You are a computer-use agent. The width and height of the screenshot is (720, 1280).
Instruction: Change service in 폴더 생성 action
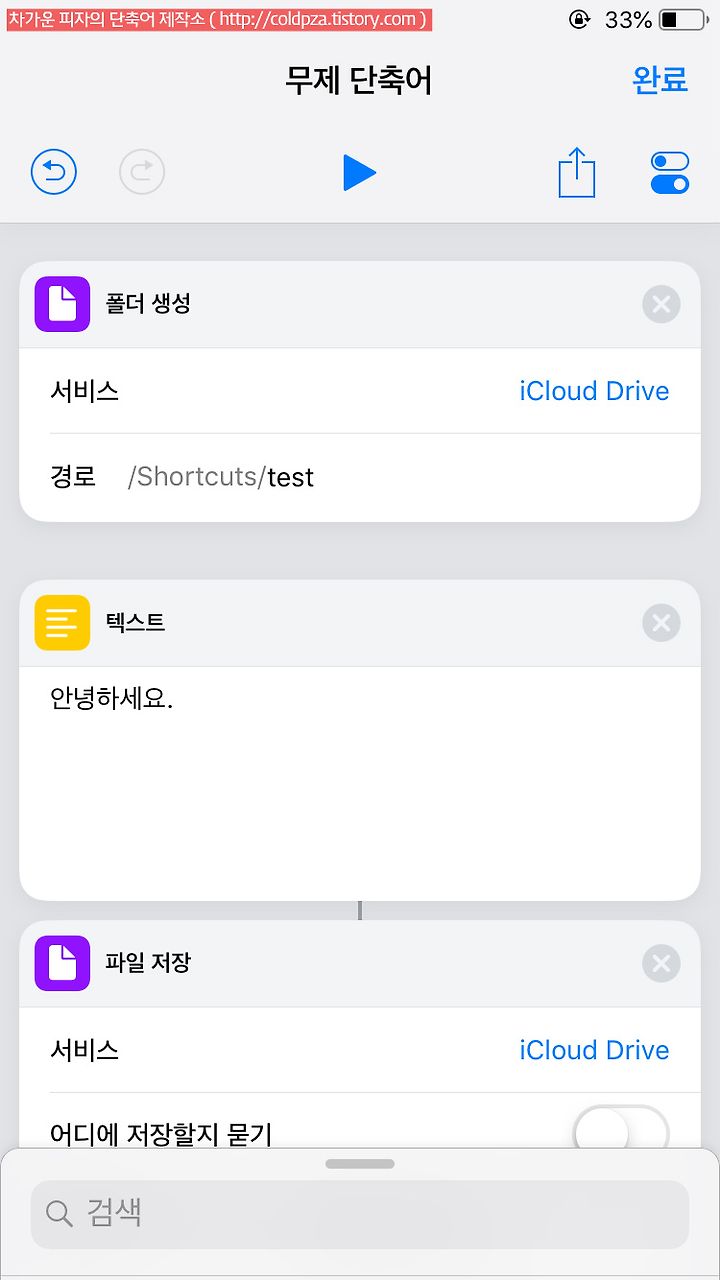(x=594, y=391)
